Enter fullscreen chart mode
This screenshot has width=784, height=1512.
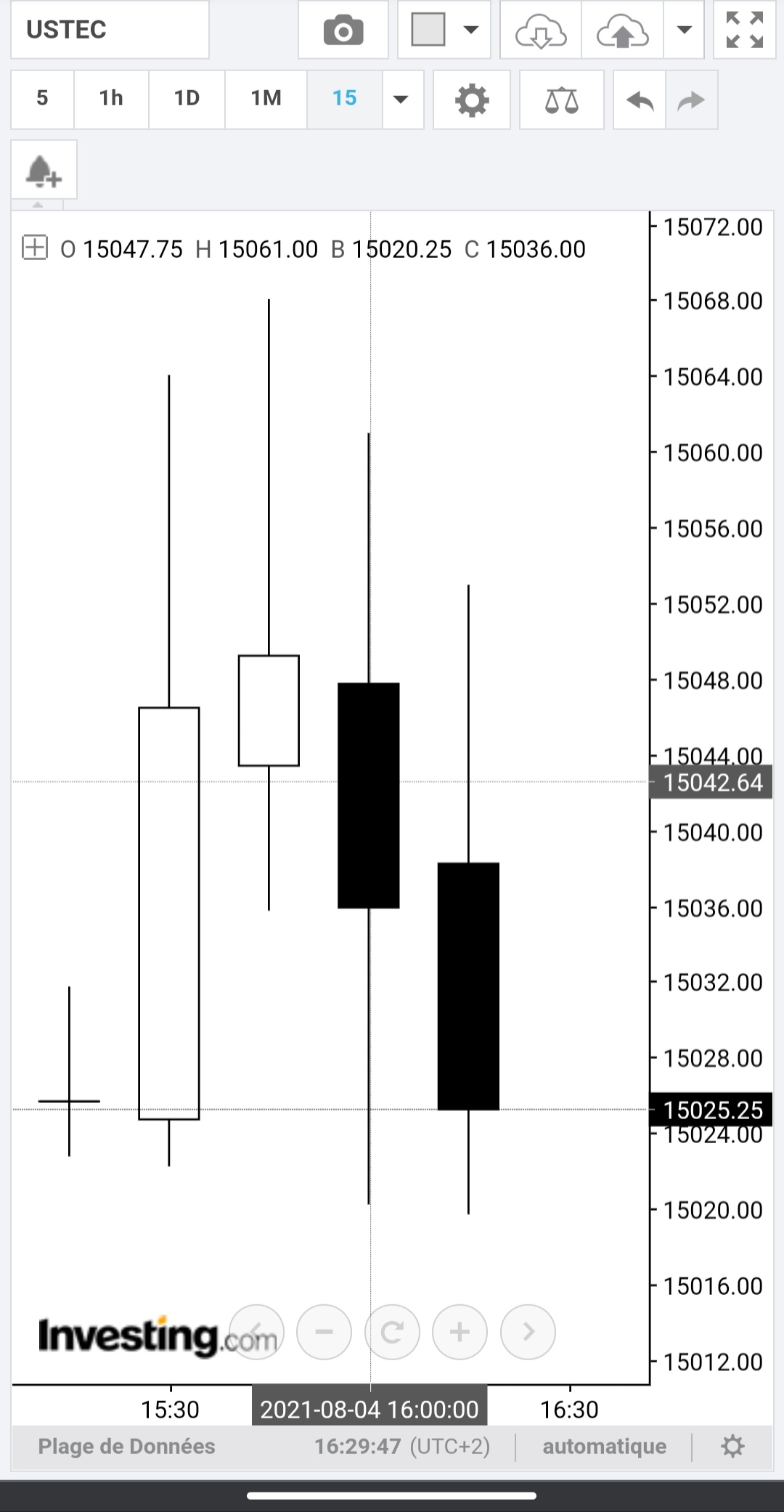click(x=745, y=31)
